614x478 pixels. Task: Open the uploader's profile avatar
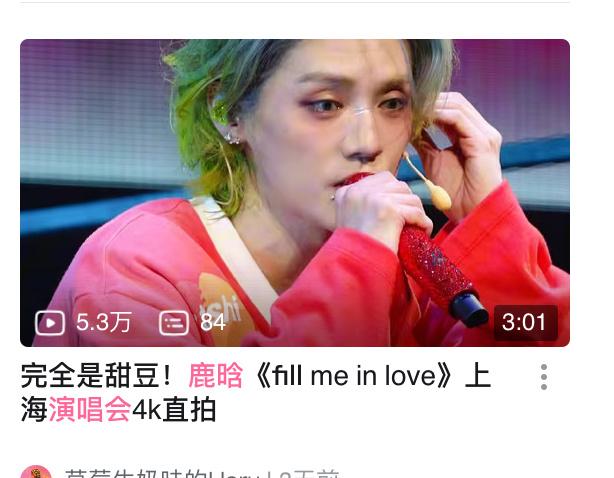[36, 473]
